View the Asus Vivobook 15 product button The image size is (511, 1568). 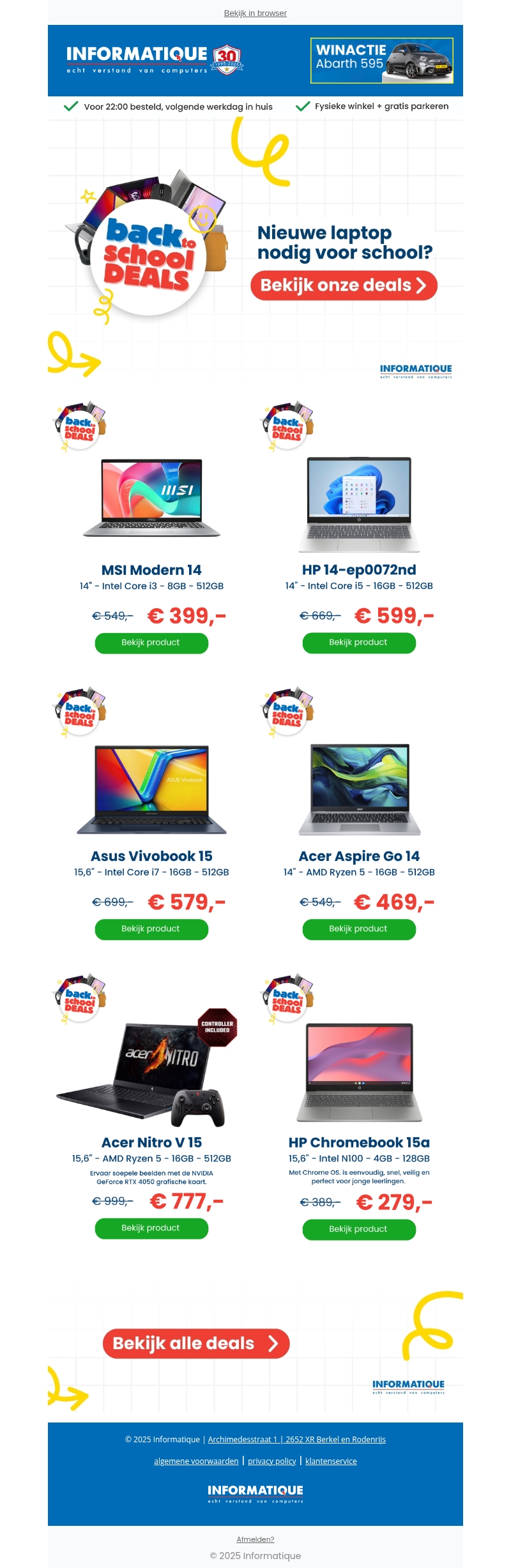coord(151,929)
